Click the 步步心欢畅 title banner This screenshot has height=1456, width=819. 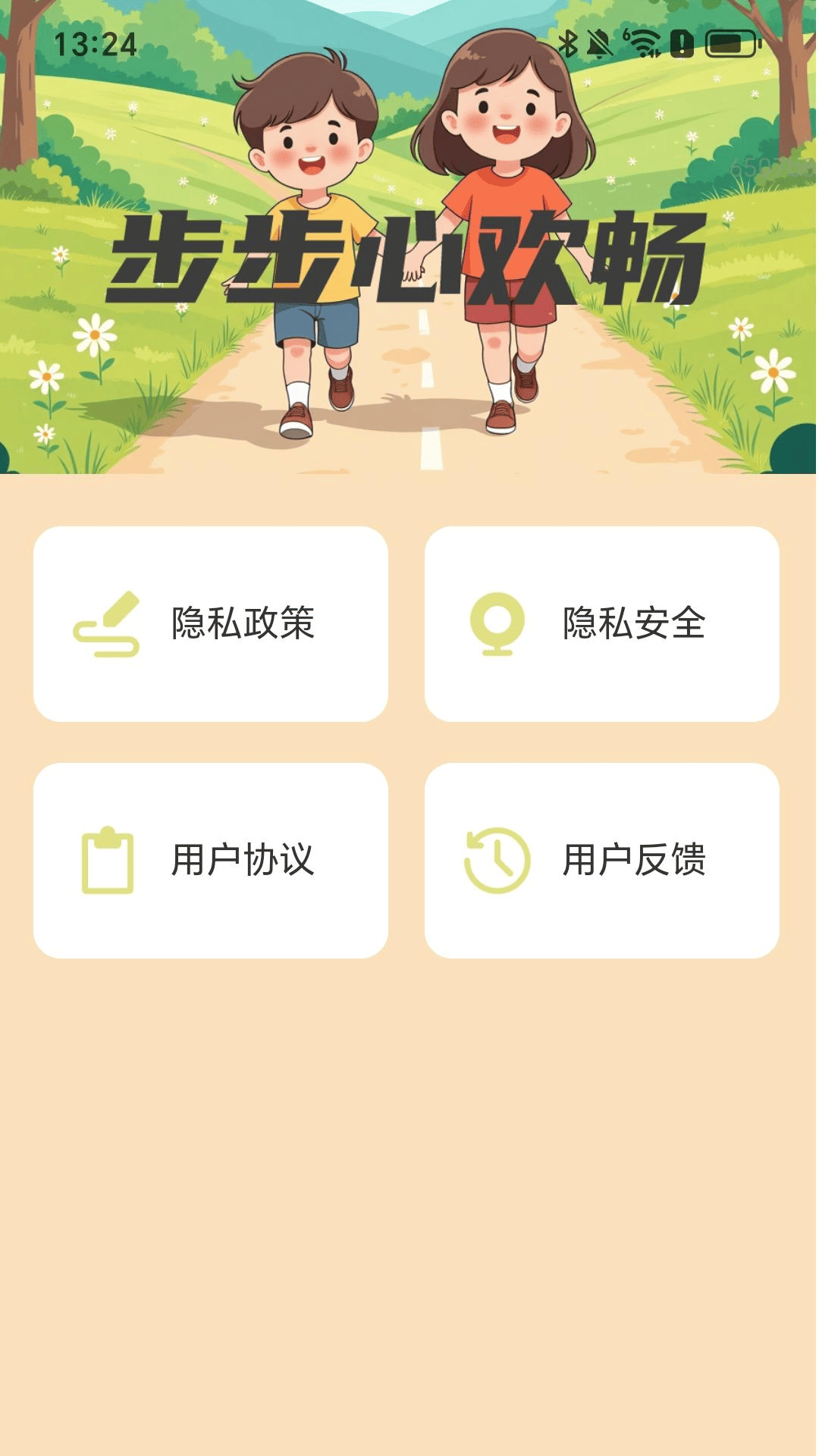pyautogui.click(x=409, y=258)
